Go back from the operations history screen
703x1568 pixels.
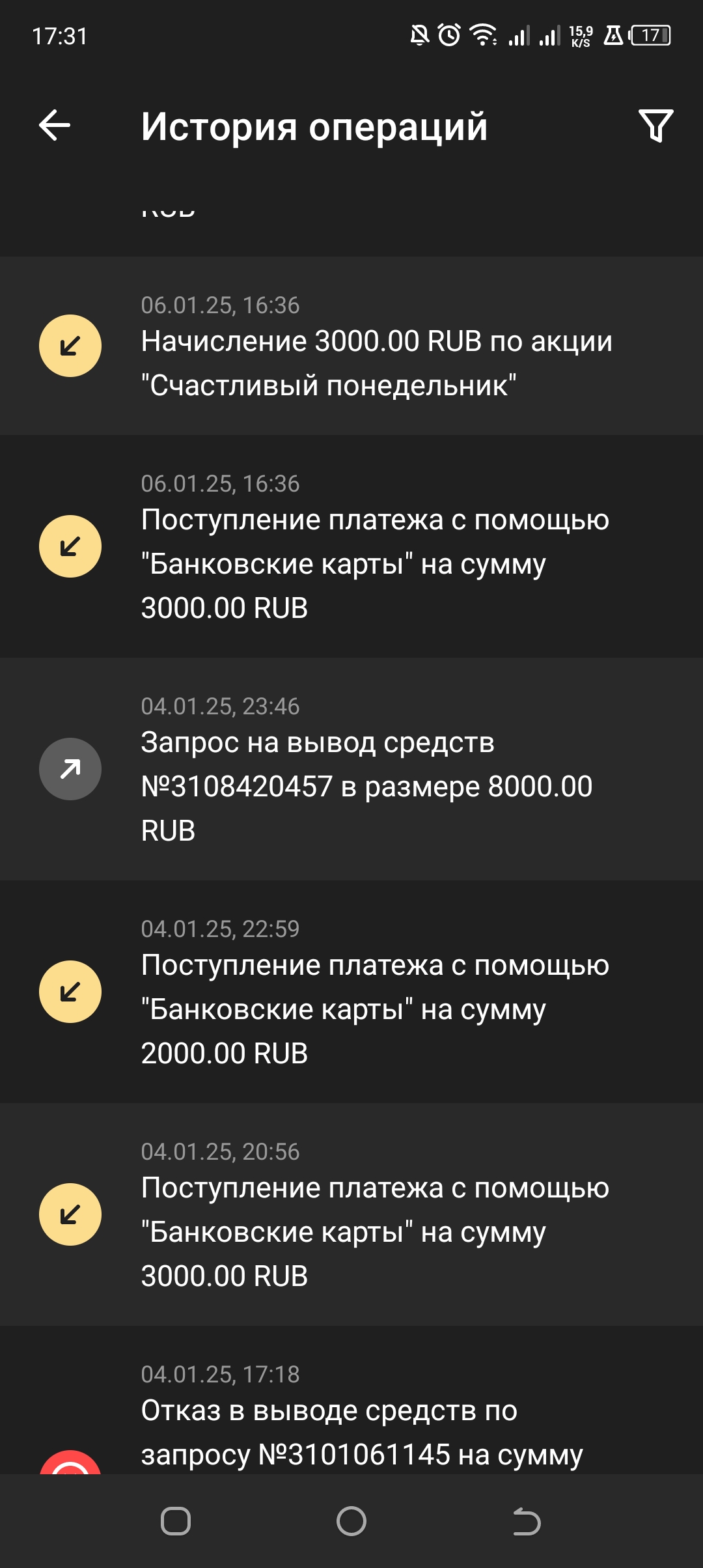pyautogui.click(x=55, y=125)
